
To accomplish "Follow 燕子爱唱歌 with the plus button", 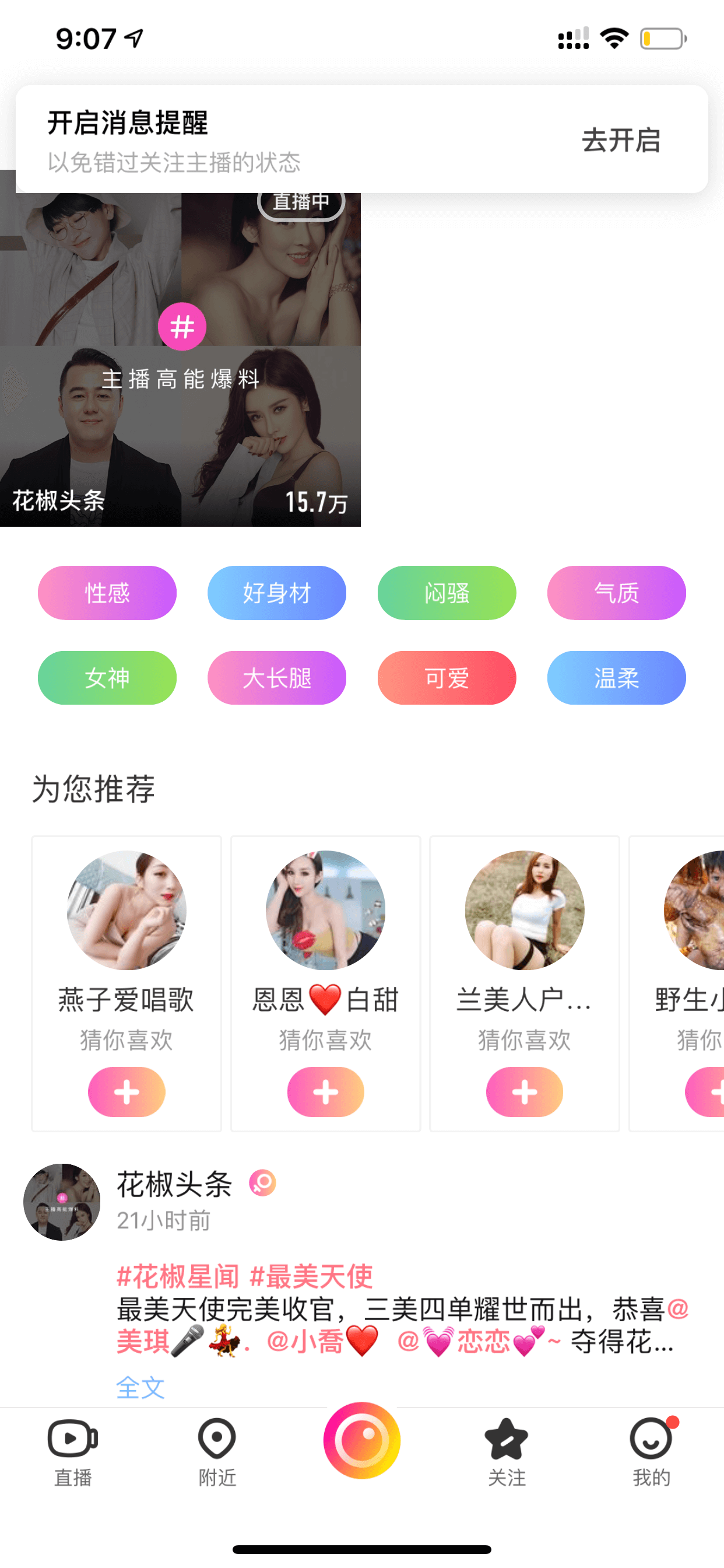I will [126, 1092].
